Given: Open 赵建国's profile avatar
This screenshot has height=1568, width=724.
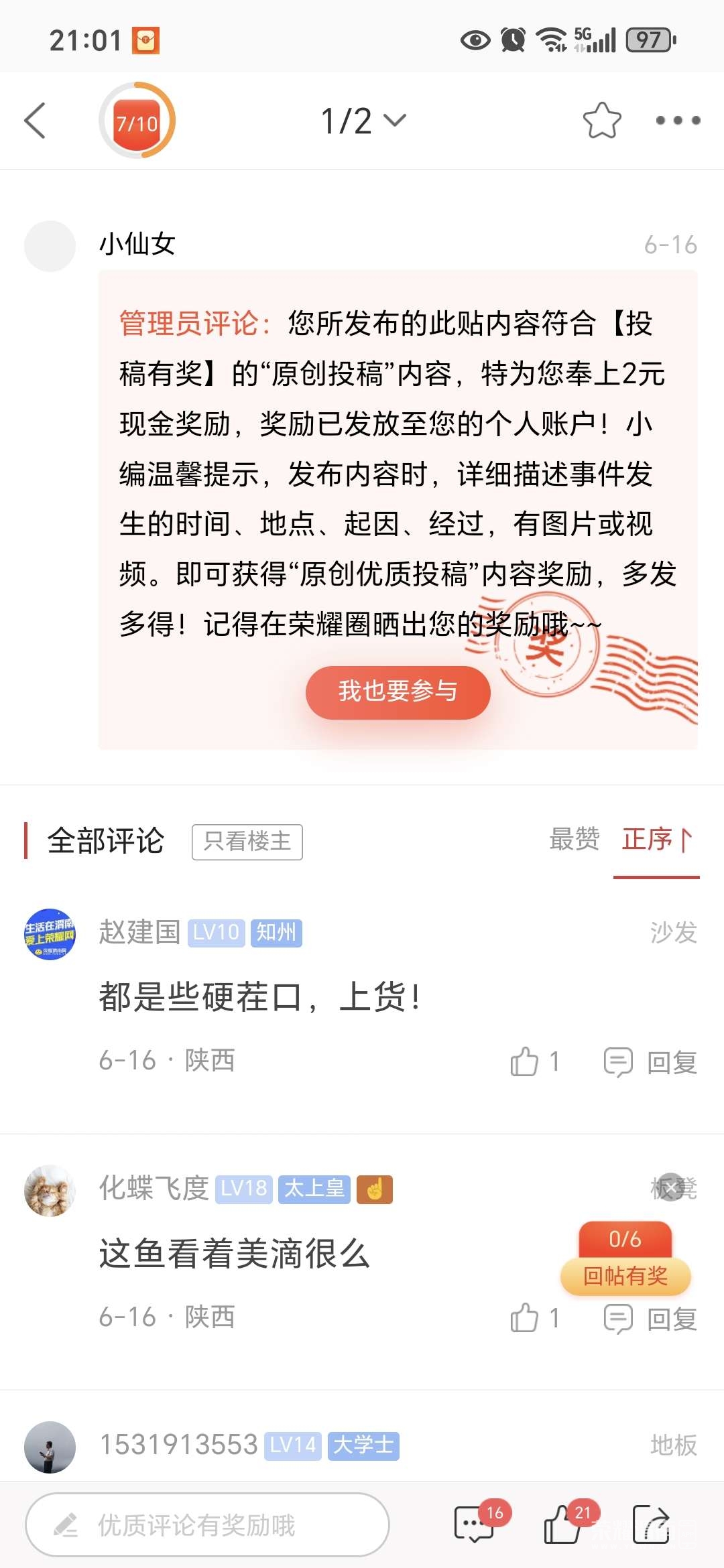Looking at the screenshot, I should click(50, 934).
